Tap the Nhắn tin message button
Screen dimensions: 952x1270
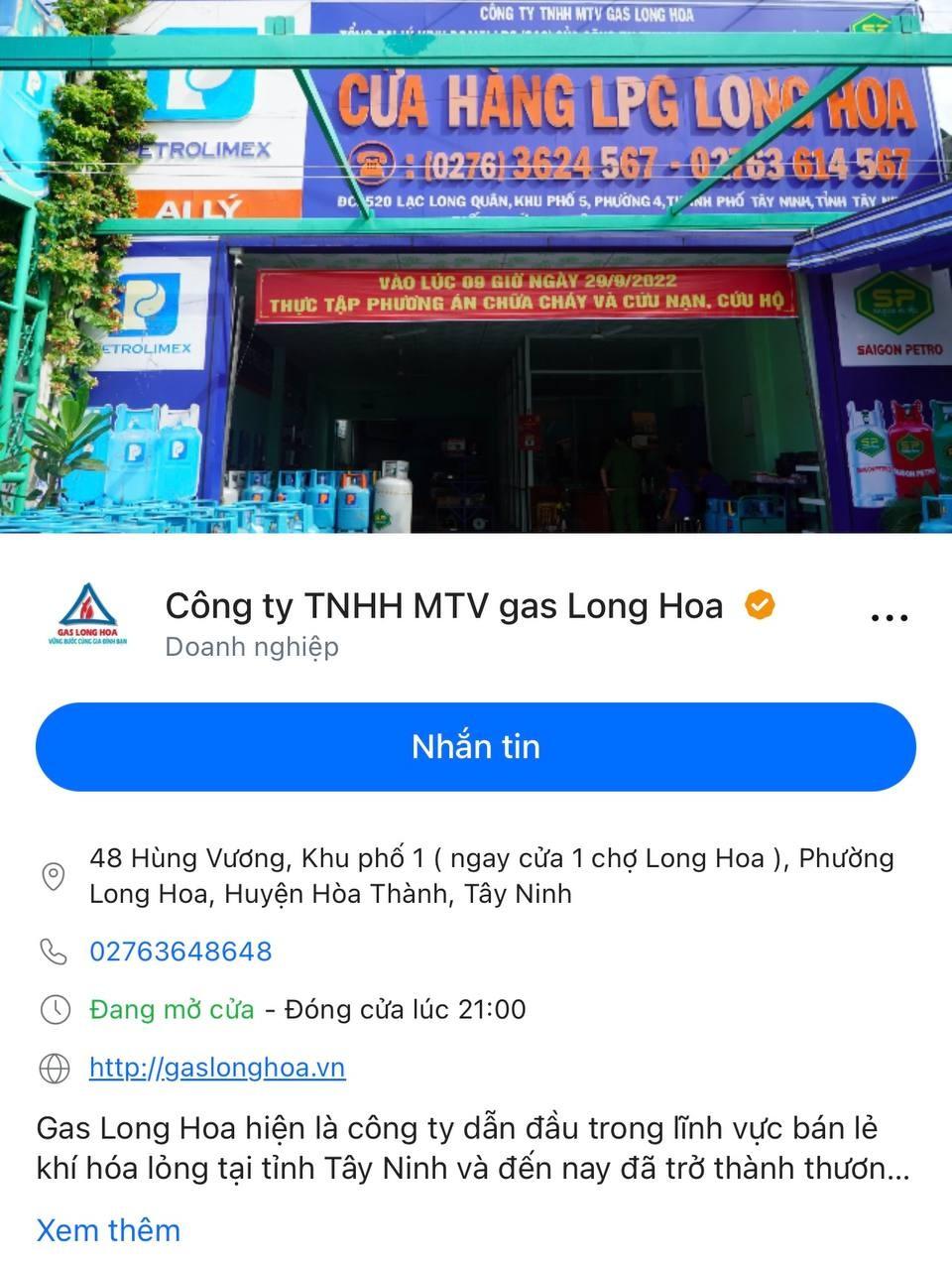(476, 746)
